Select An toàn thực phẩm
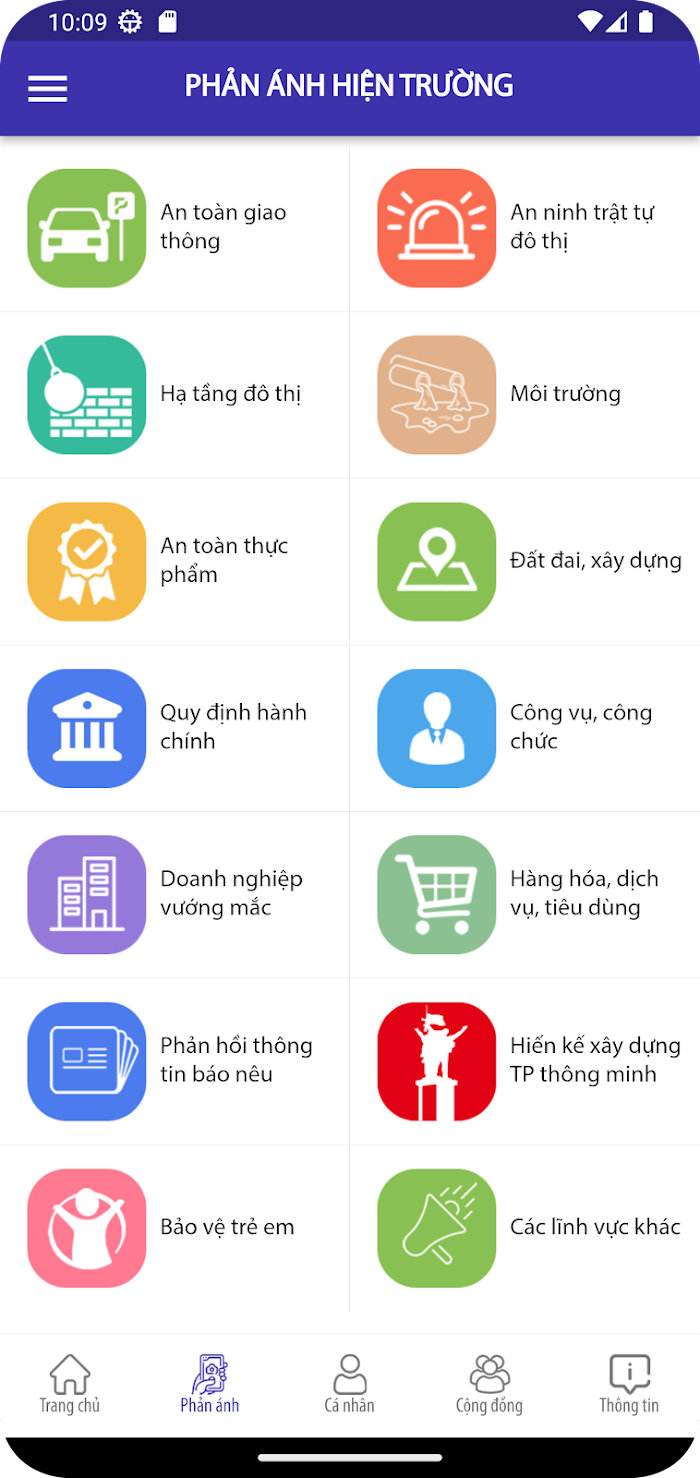This screenshot has height=1478, width=700. [x=175, y=562]
